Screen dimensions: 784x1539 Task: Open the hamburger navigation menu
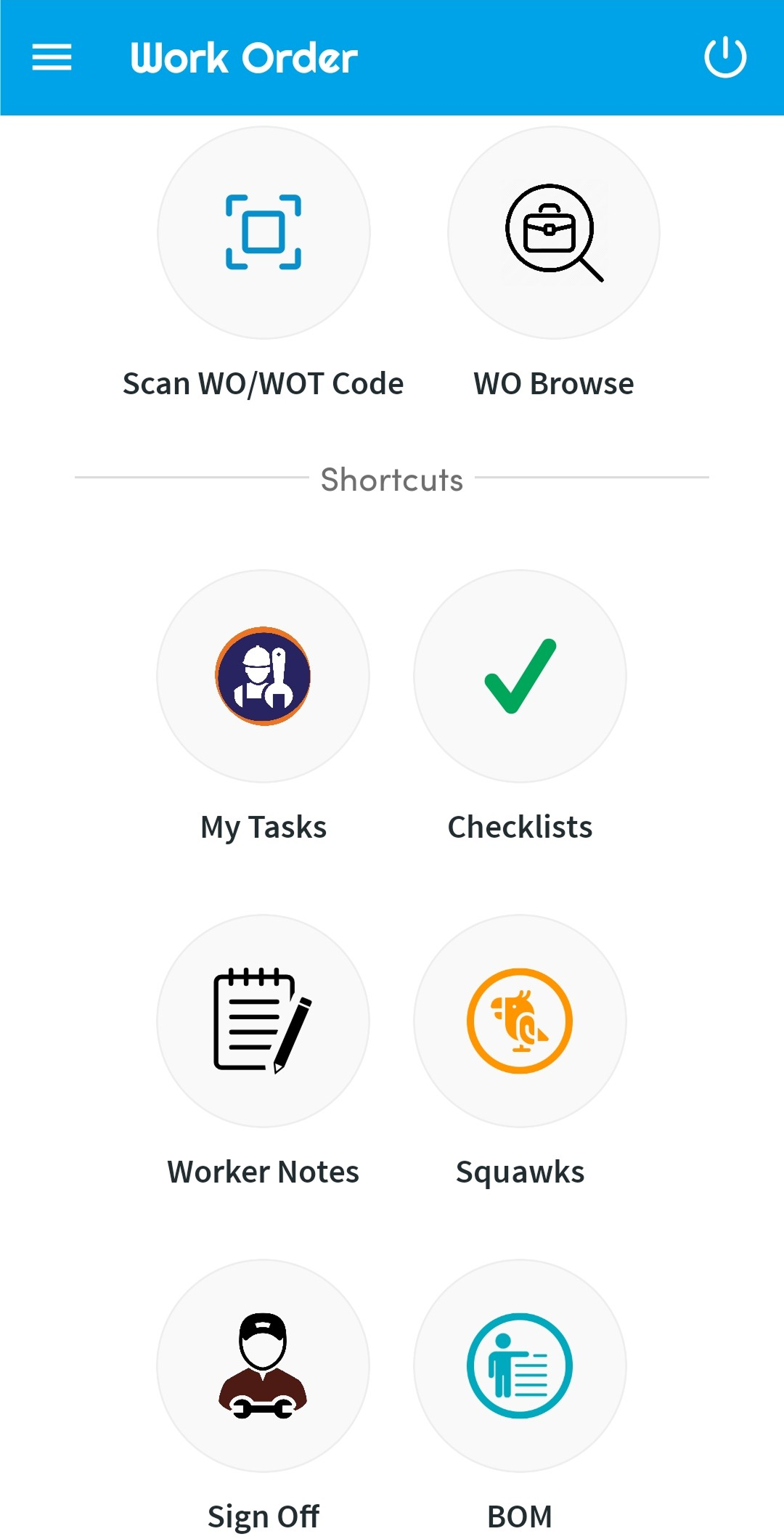coord(52,57)
